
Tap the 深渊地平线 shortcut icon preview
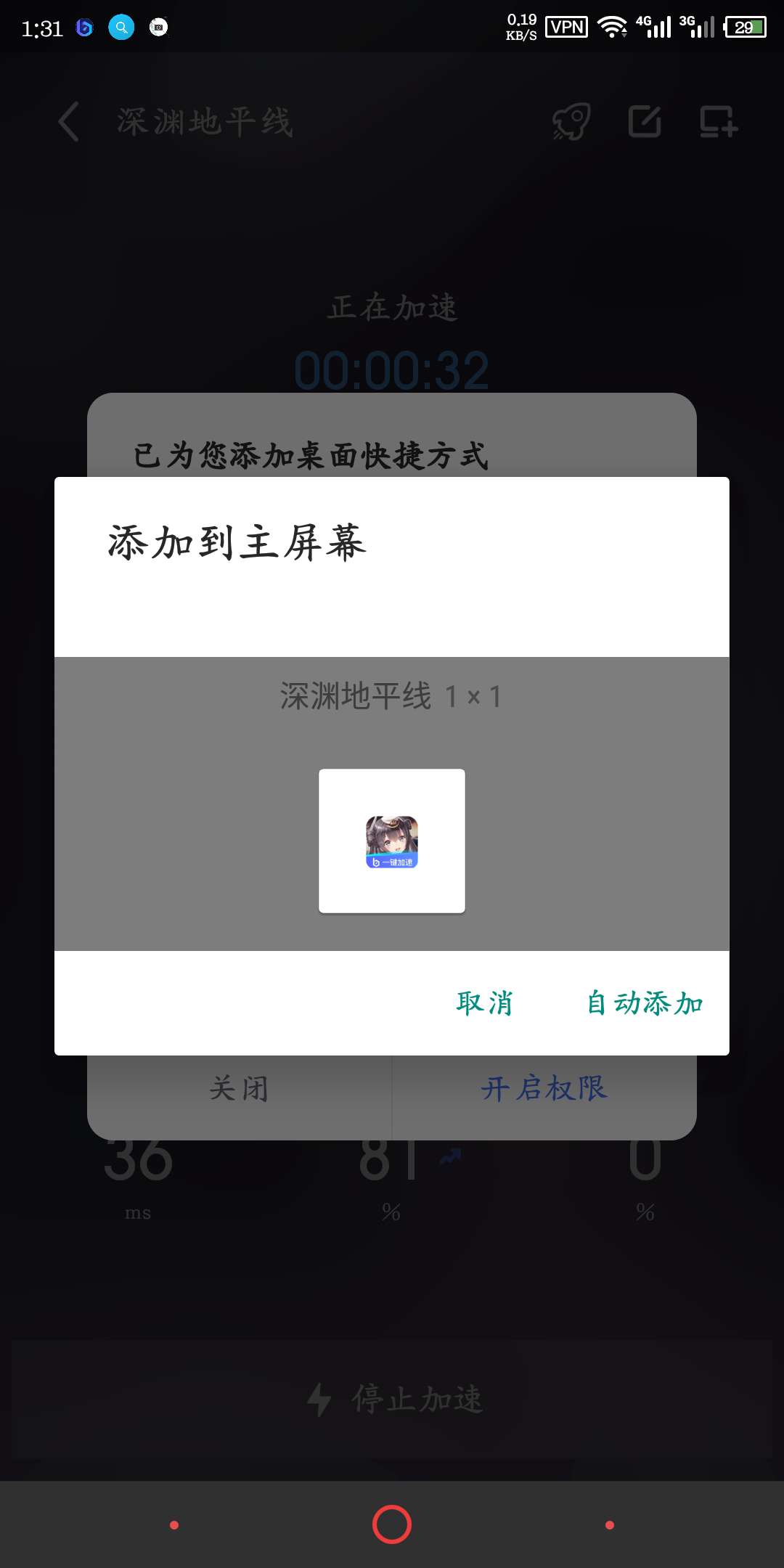click(392, 841)
